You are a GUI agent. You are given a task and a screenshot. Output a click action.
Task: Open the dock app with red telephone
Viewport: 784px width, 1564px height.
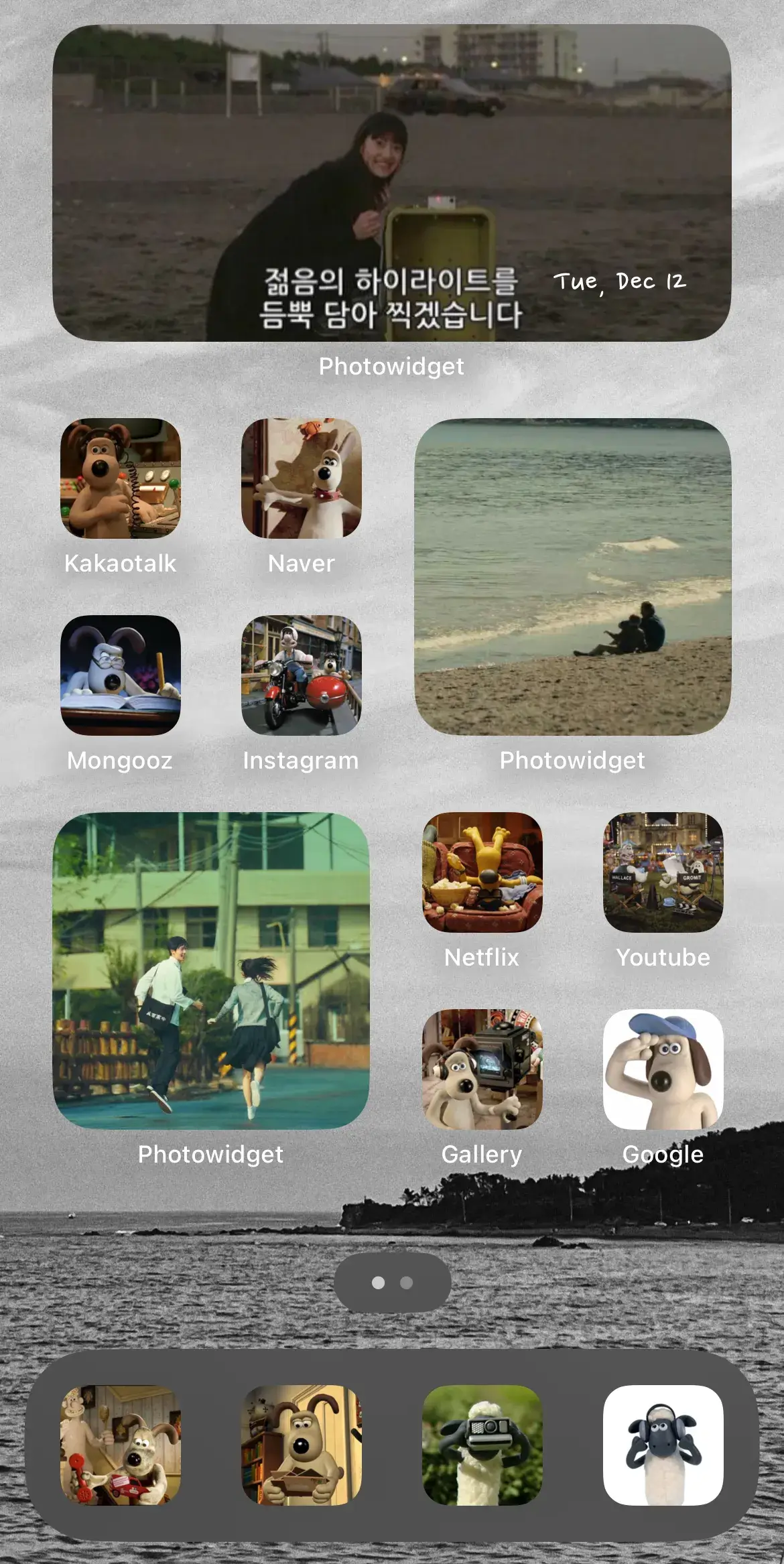(x=121, y=1445)
